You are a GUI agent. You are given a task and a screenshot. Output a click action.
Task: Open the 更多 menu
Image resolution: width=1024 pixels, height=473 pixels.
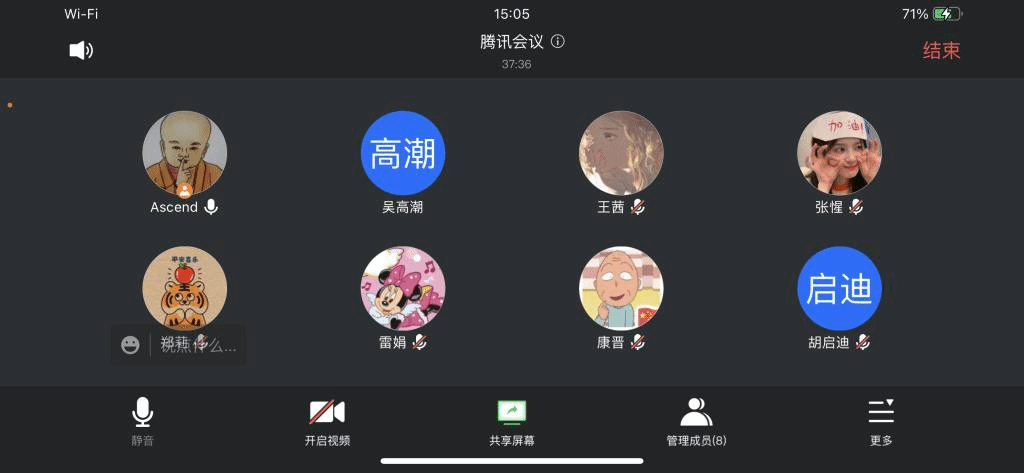(x=880, y=421)
